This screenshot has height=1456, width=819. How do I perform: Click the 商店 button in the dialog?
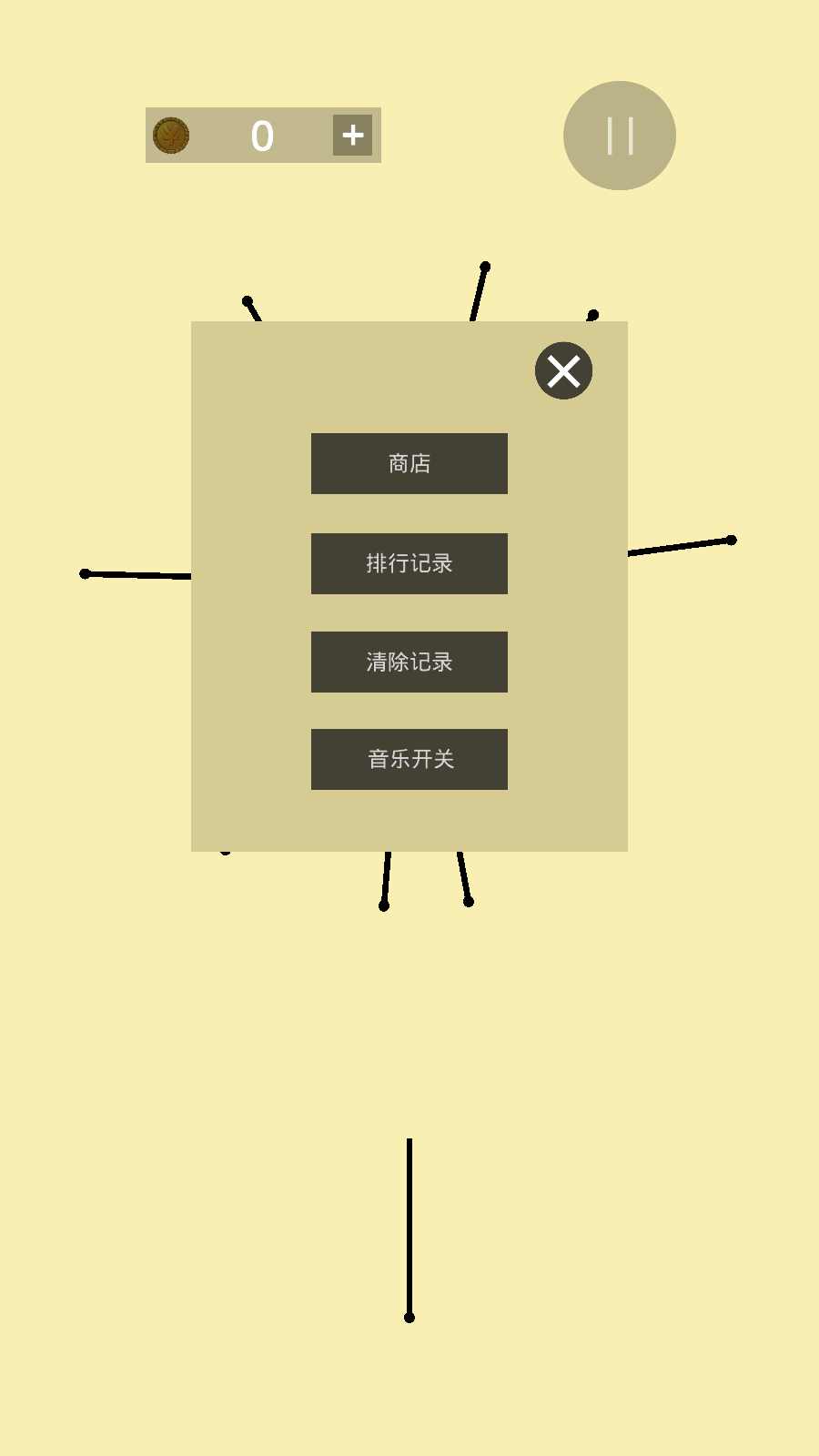[x=409, y=463]
